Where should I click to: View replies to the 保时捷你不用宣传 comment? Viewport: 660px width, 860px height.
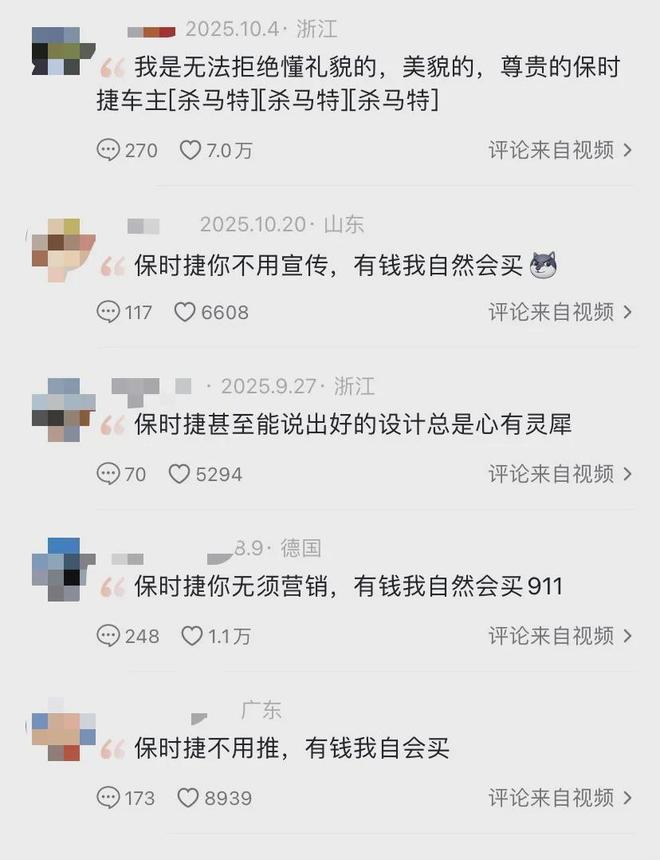(108, 312)
